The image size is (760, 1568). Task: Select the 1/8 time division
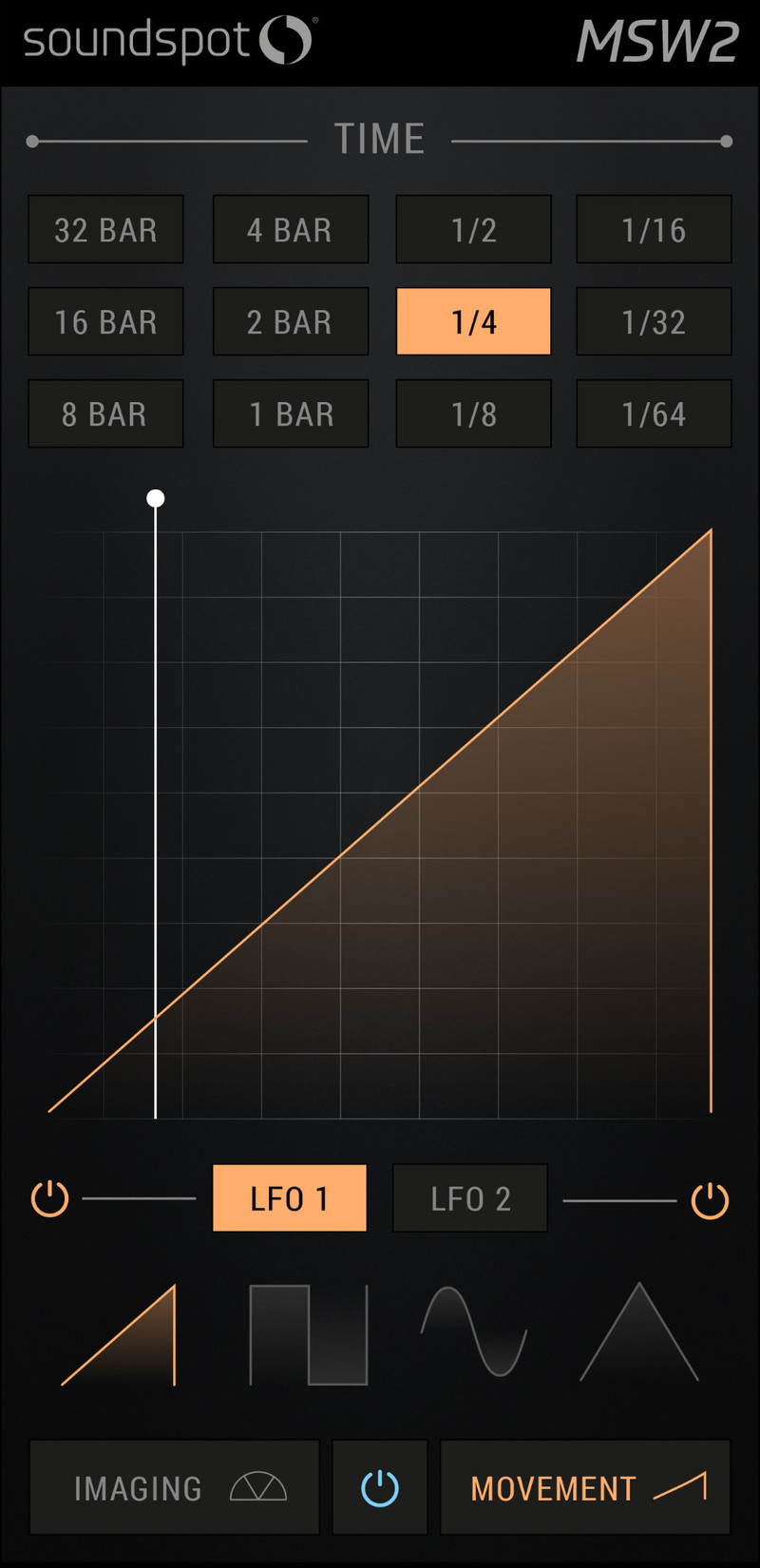[x=473, y=413]
